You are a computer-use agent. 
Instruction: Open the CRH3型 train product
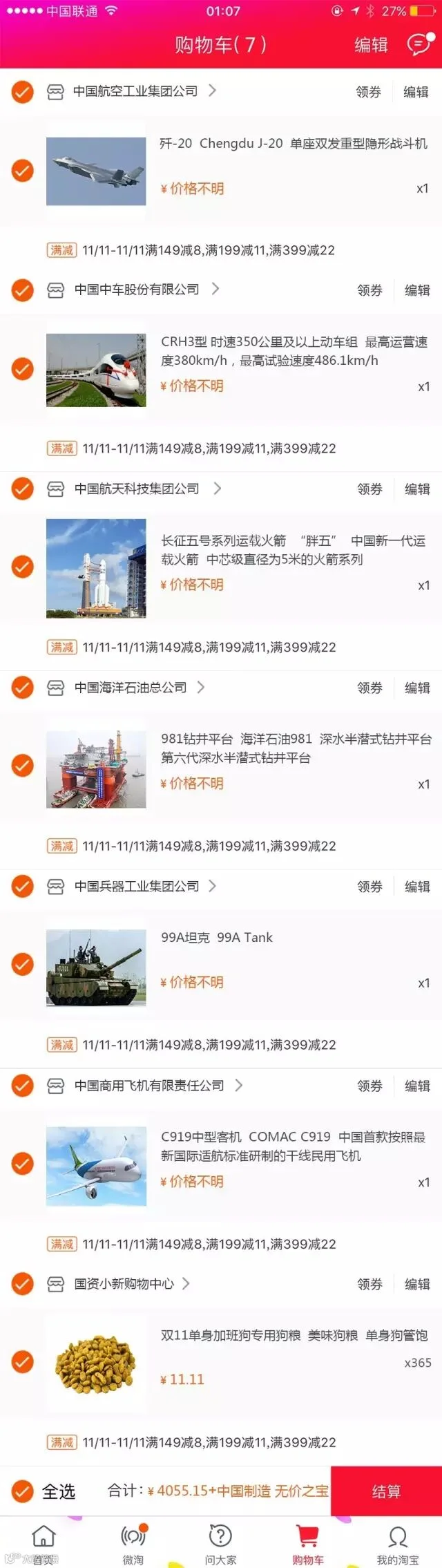click(294, 351)
